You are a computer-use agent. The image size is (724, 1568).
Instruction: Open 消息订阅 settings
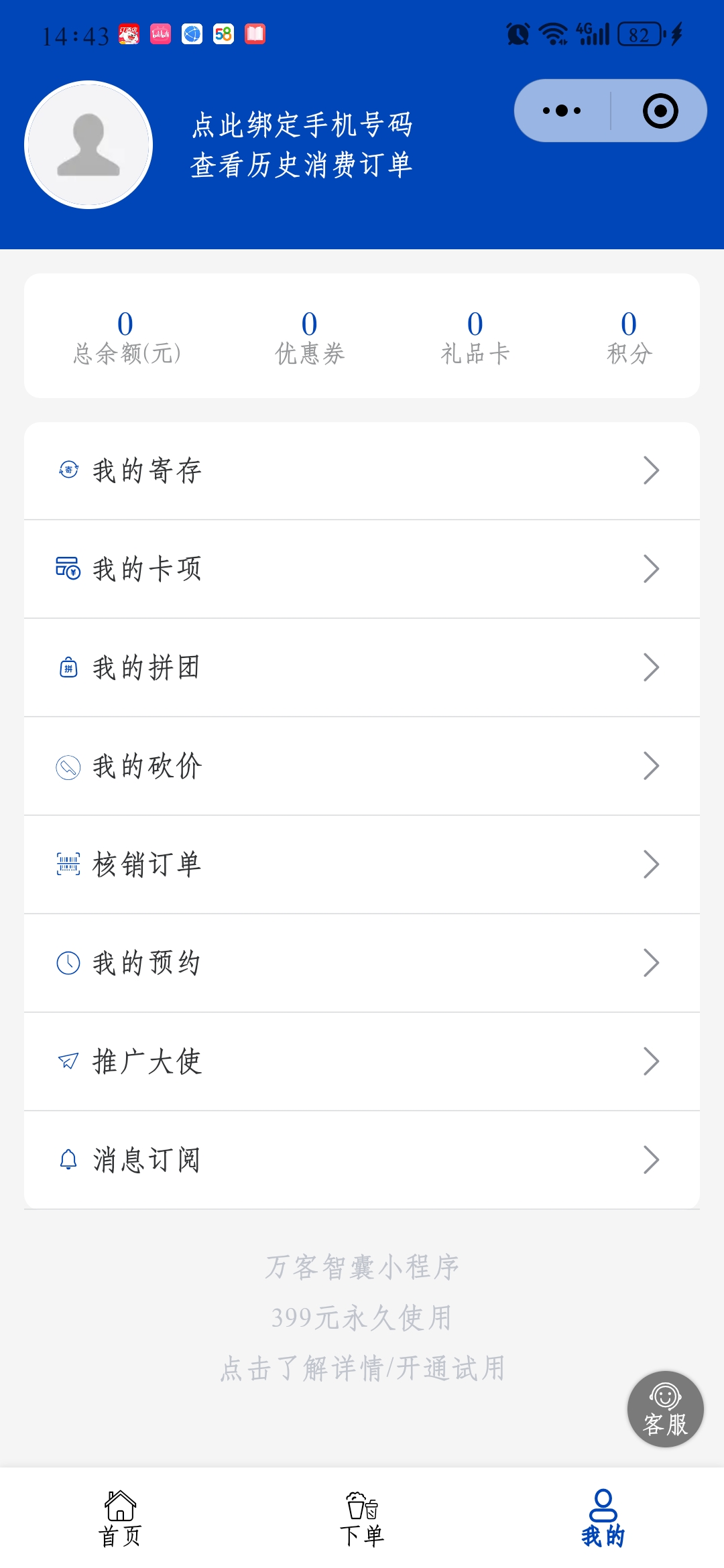[362, 1160]
